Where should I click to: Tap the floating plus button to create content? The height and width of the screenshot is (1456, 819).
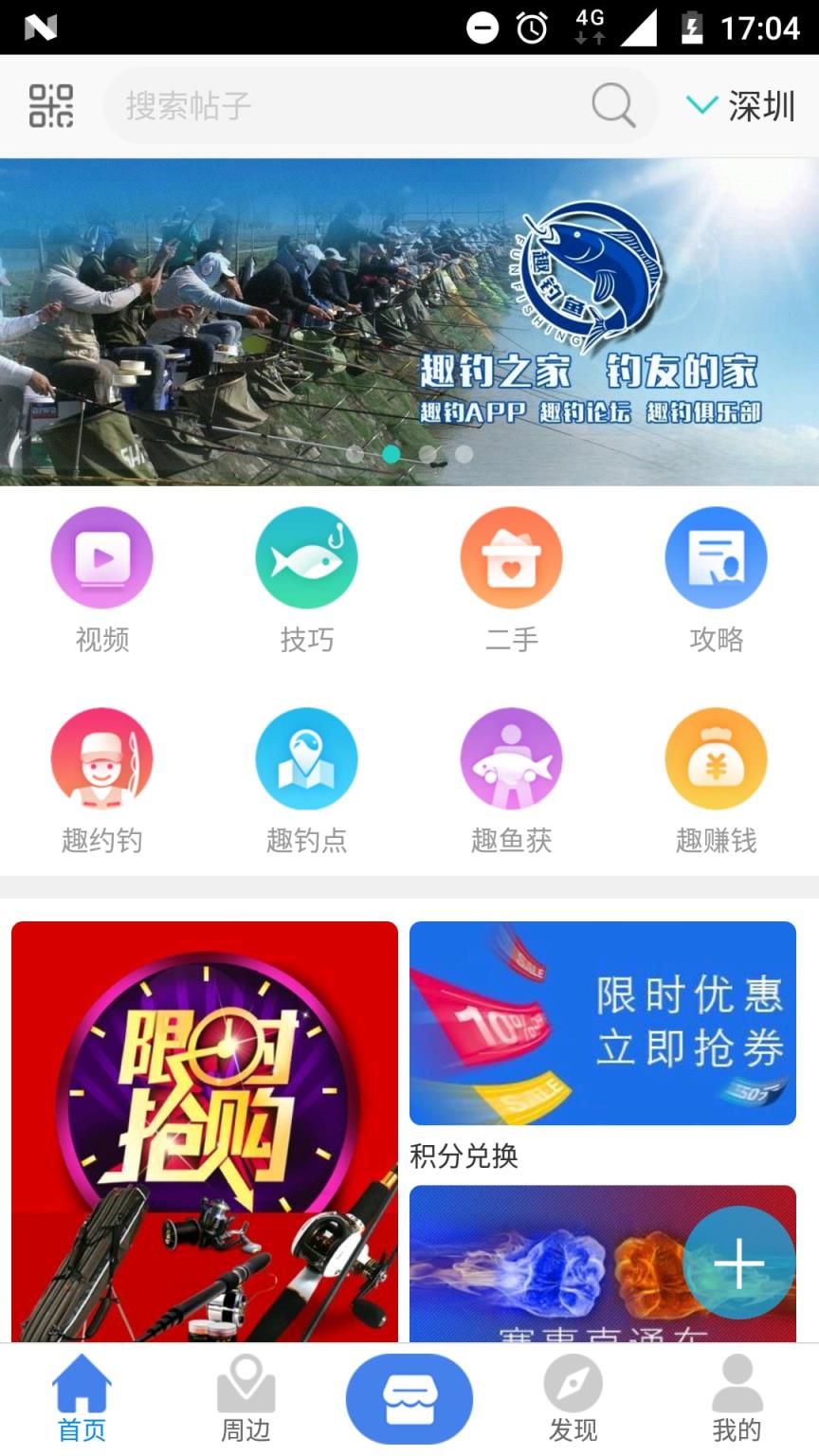(x=738, y=1264)
